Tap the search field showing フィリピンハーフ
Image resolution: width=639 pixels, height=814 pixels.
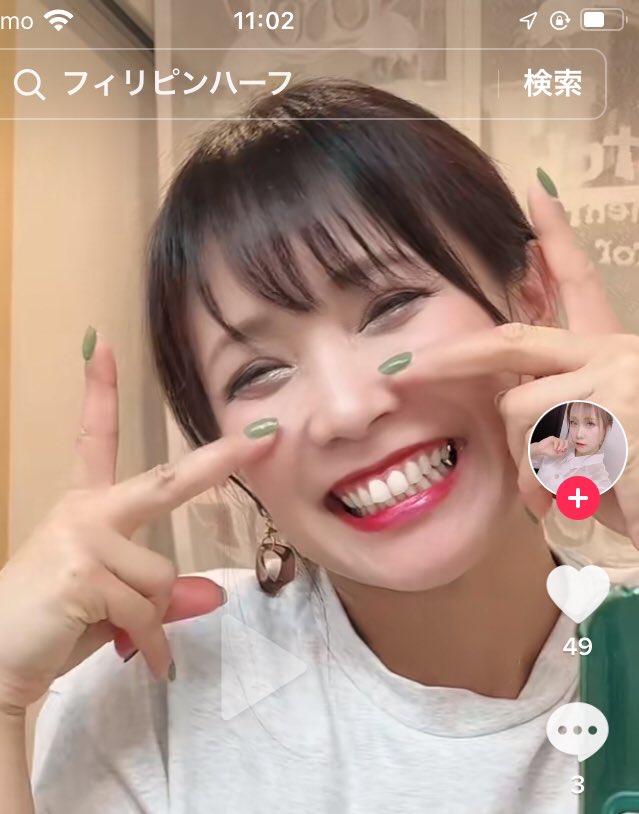click(x=249, y=84)
